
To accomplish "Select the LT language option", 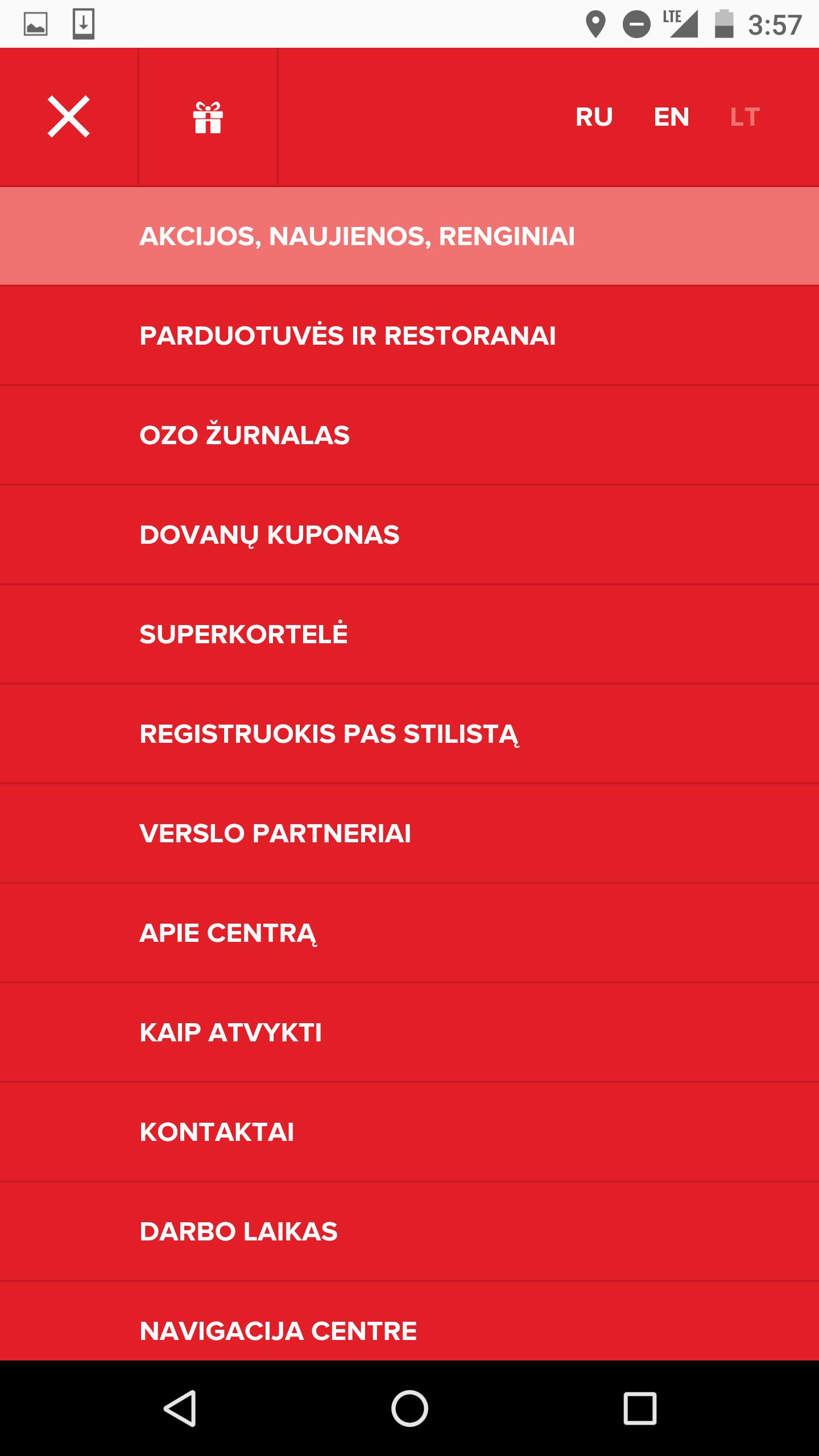I will pyautogui.click(x=744, y=117).
